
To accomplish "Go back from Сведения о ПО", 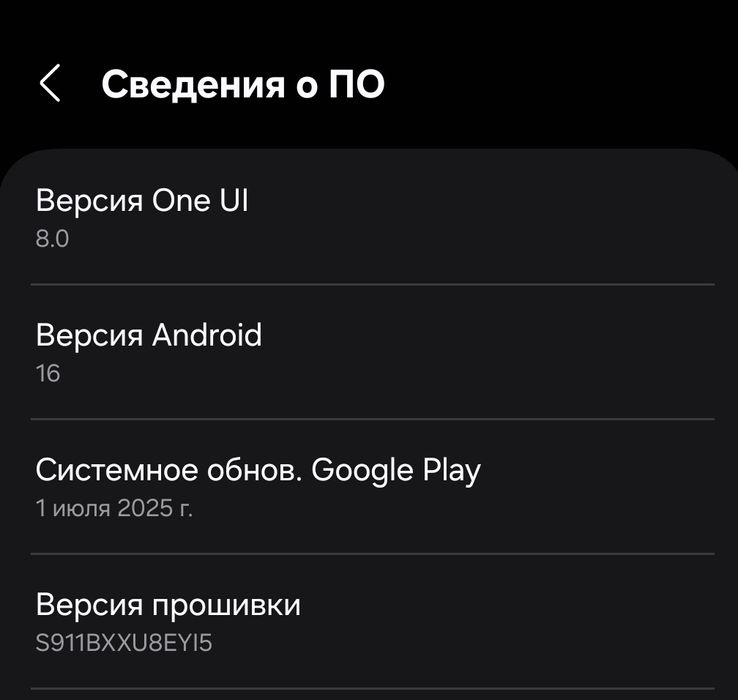I will pos(50,84).
